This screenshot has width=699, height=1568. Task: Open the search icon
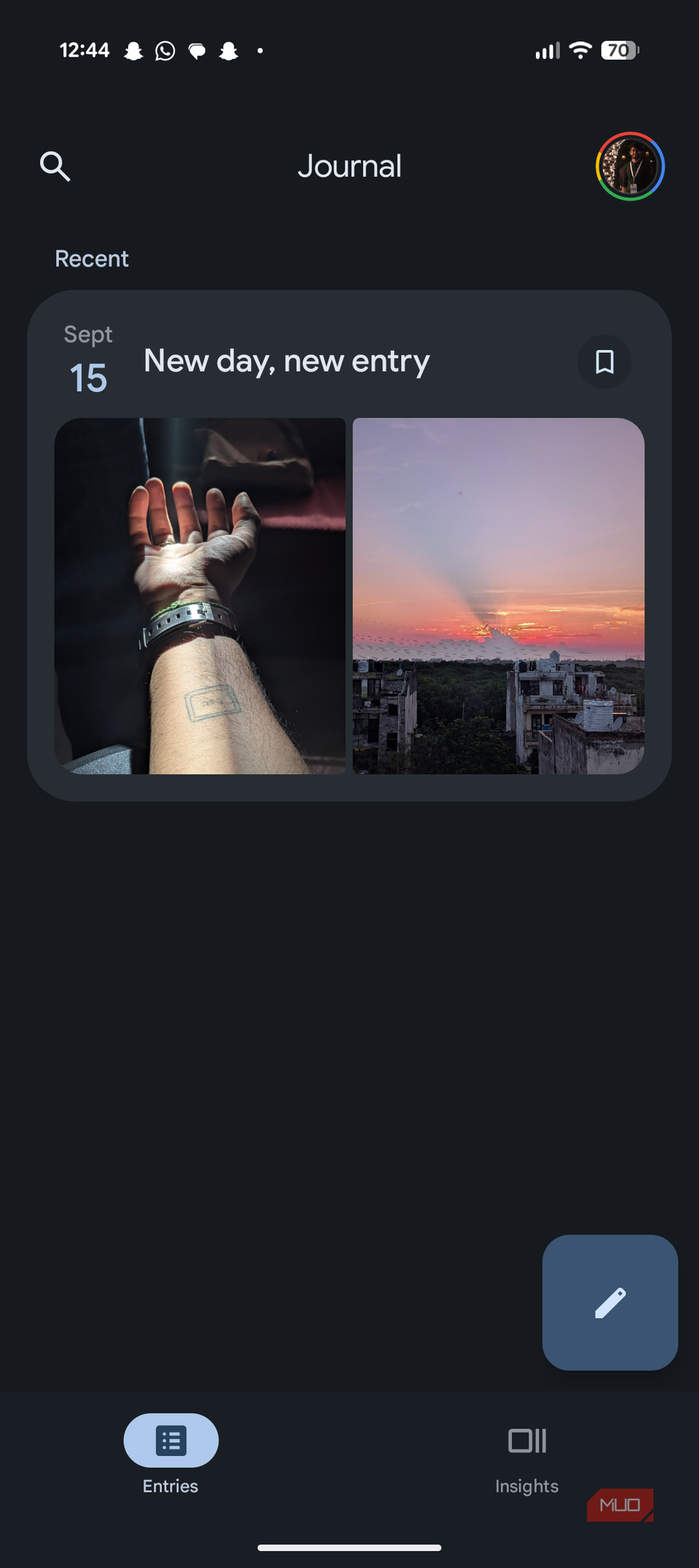point(55,167)
